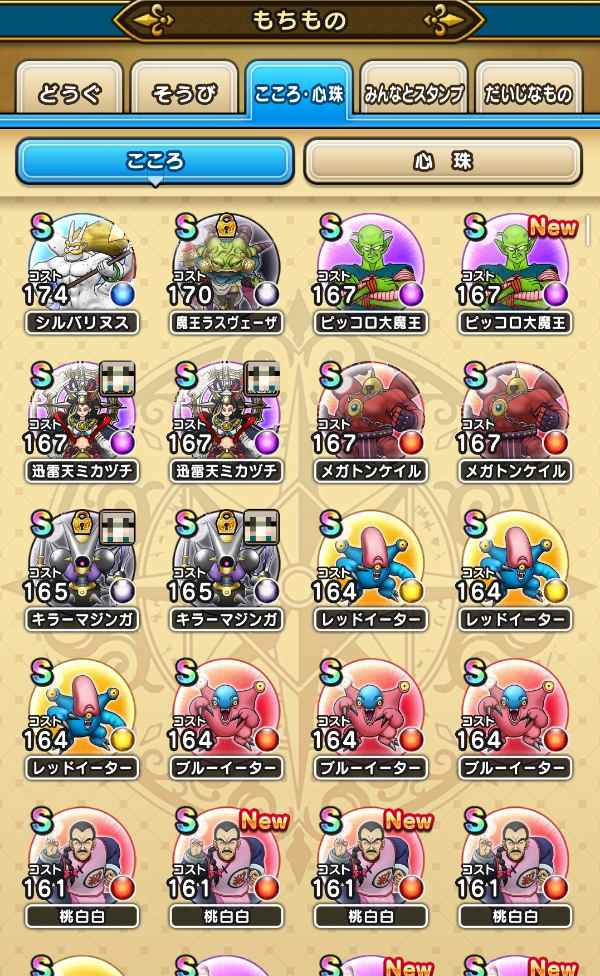
Task: Open the みんなとスタンプ tab
Action: coord(413,94)
